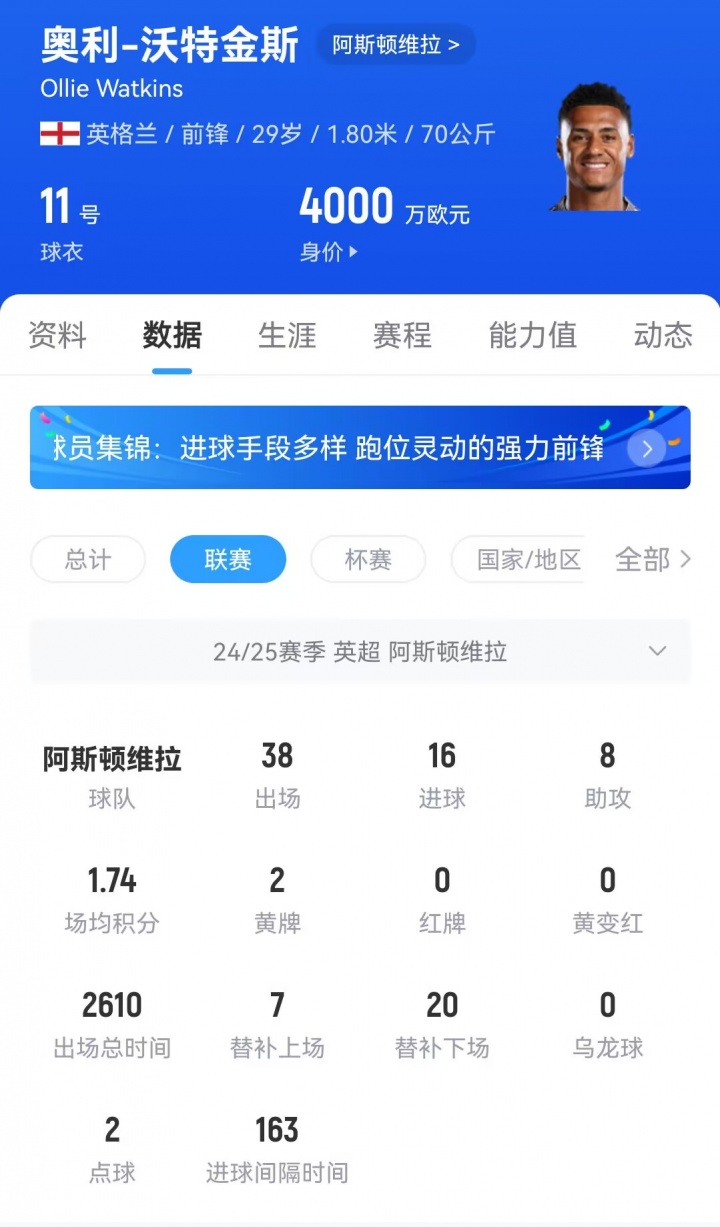Expand the 24/25赛季 英超 season dropdown
Viewport: 720px width, 1227px height.
click(360, 652)
